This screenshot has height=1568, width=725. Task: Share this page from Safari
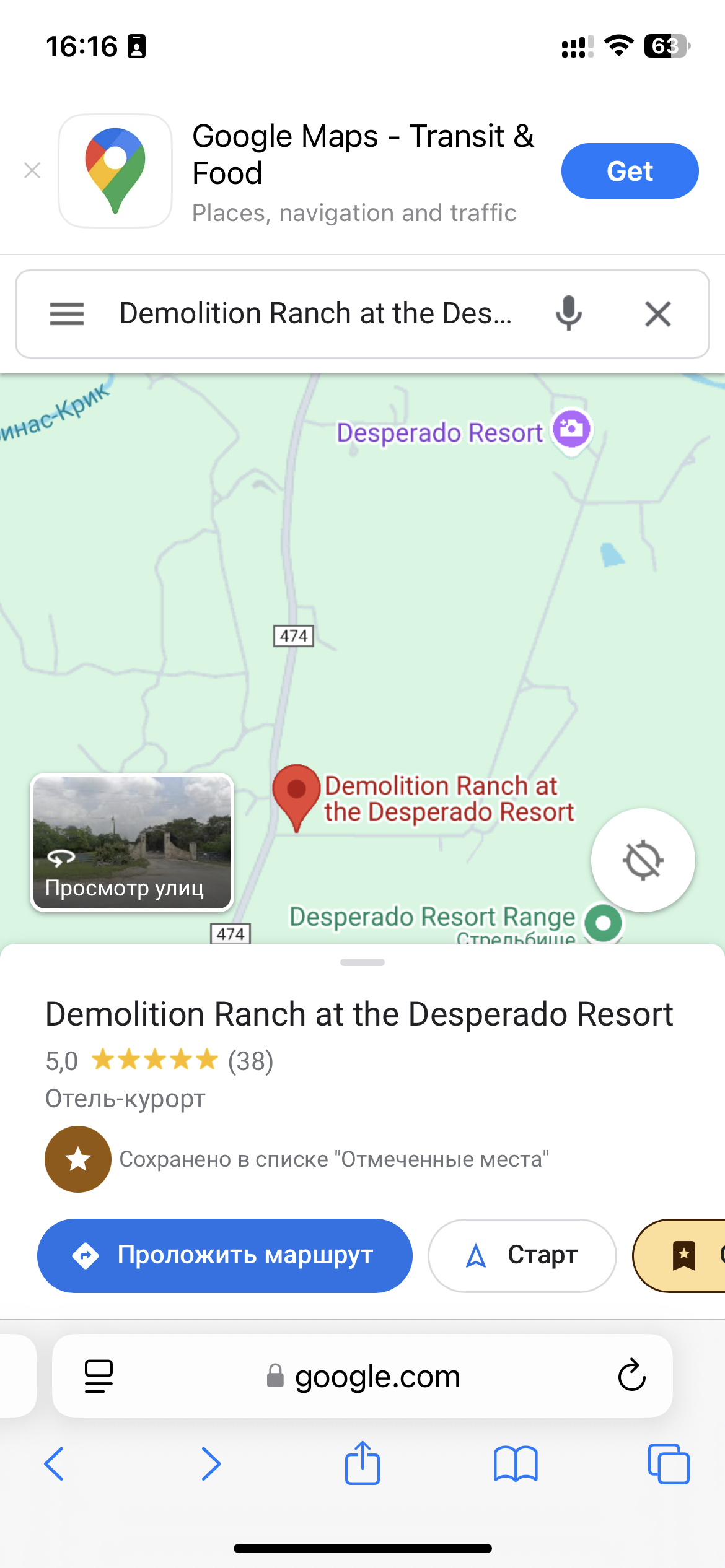pyautogui.click(x=362, y=1464)
